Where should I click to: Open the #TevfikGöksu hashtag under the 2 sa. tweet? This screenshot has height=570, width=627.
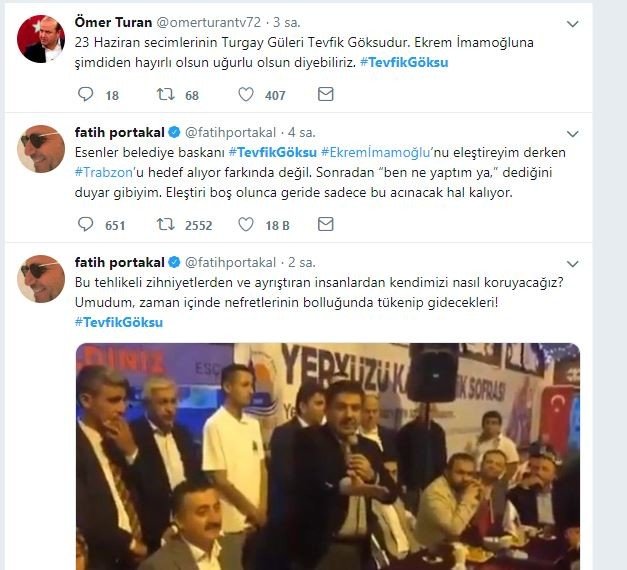118,322
